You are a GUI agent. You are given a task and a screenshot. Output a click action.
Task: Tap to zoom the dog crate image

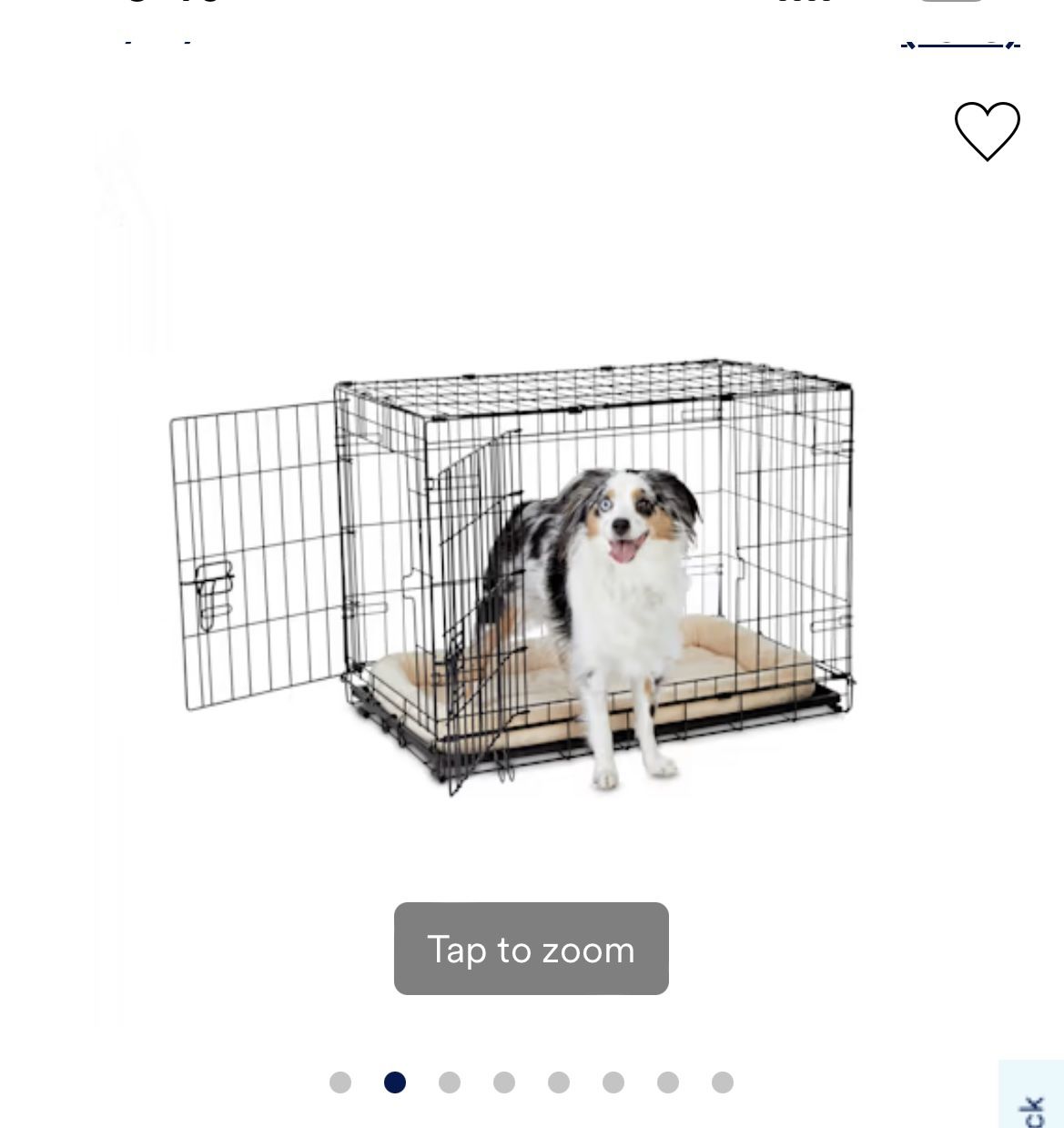531,949
